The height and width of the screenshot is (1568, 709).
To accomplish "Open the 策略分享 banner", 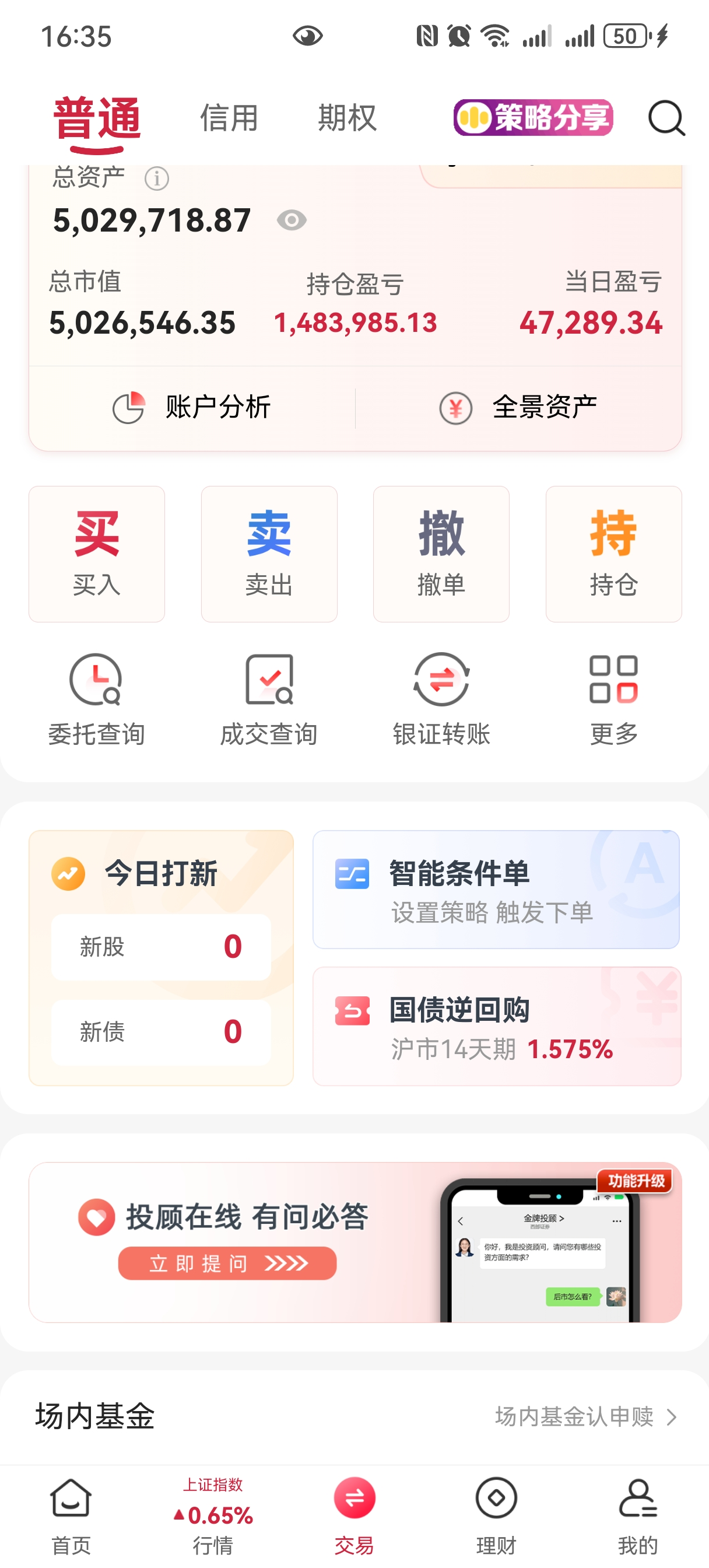I will click(532, 117).
